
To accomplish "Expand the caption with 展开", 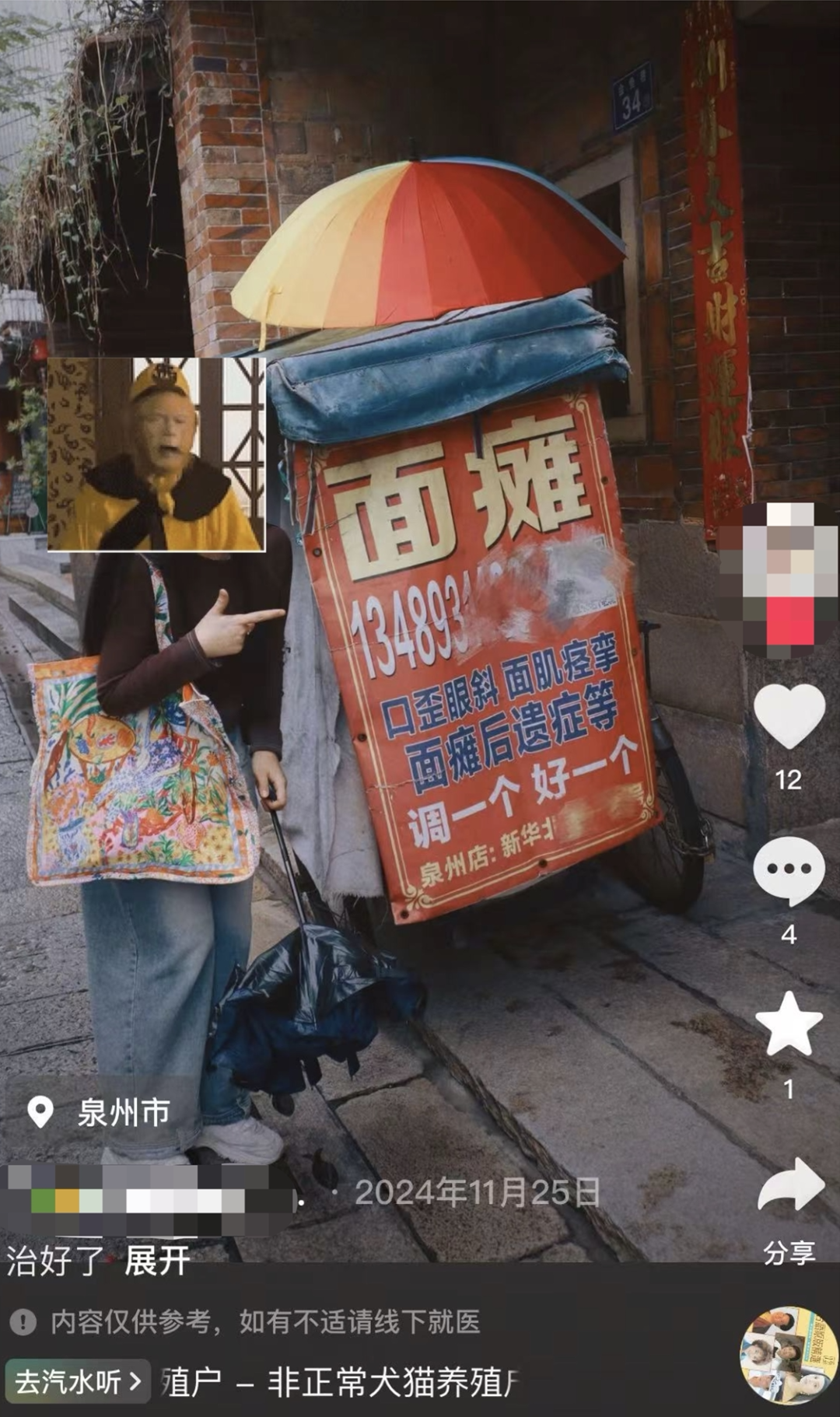I will [x=157, y=1261].
